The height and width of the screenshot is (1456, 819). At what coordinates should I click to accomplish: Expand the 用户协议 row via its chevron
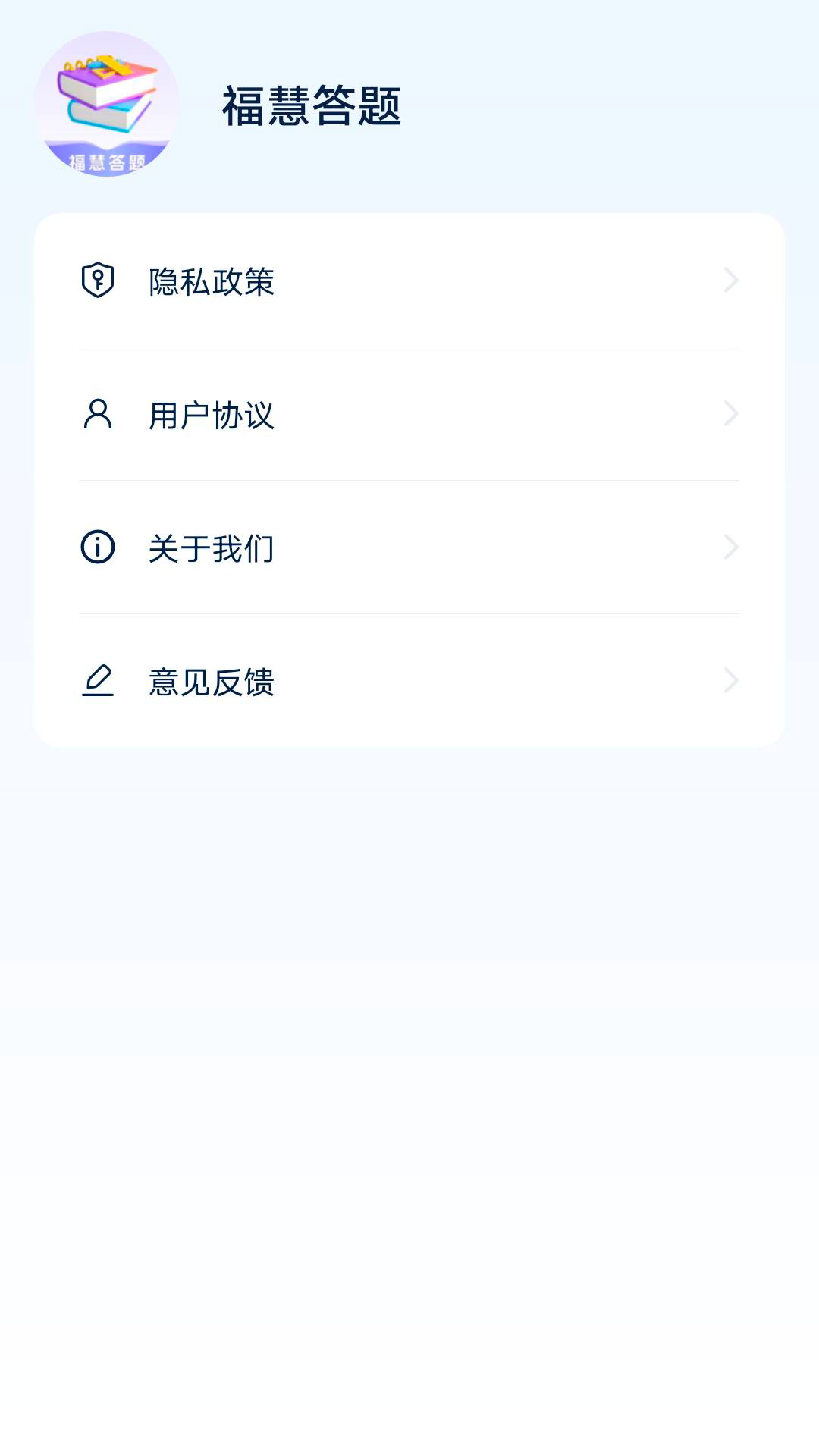pos(730,414)
